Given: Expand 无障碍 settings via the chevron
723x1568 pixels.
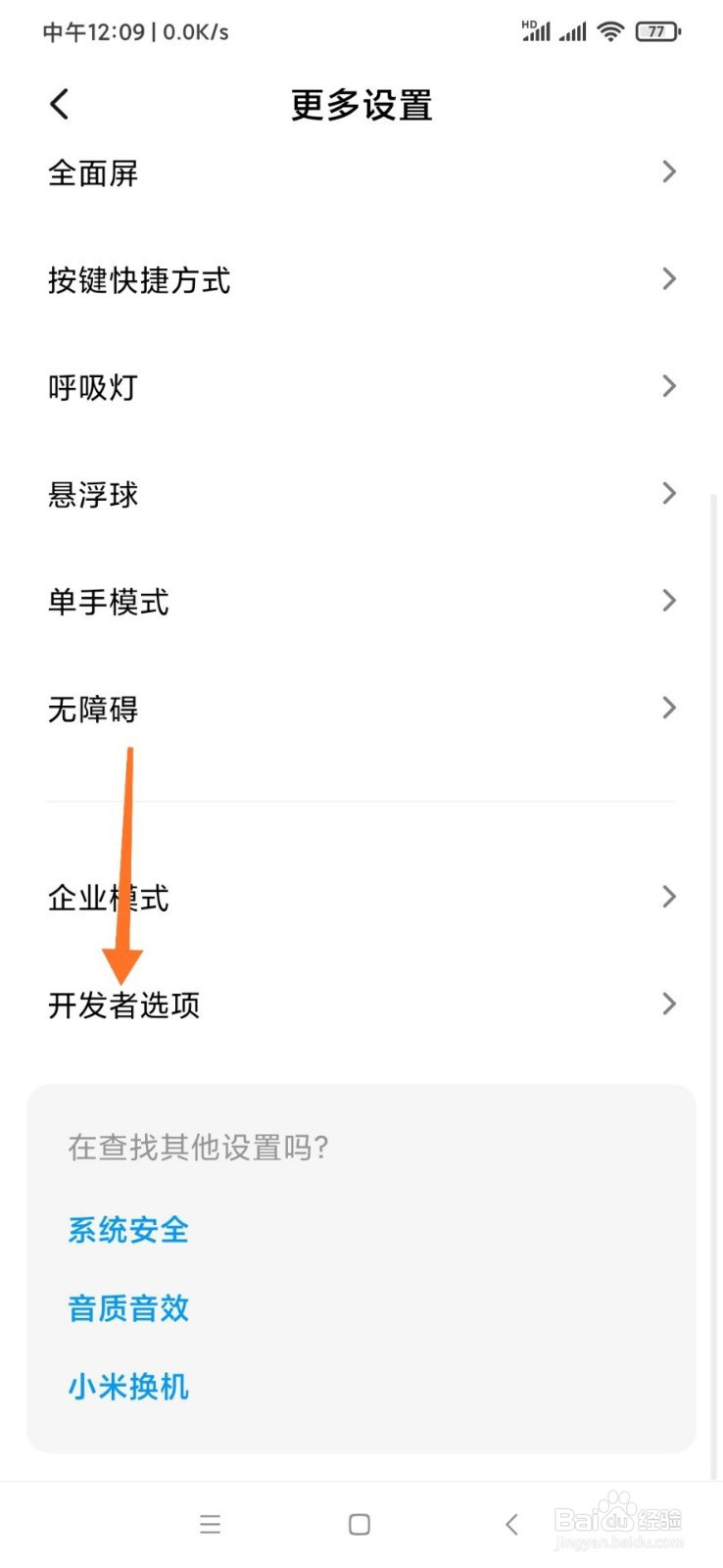Looking at the screenshot, I should pyautogui.click(x=670, y=708).
